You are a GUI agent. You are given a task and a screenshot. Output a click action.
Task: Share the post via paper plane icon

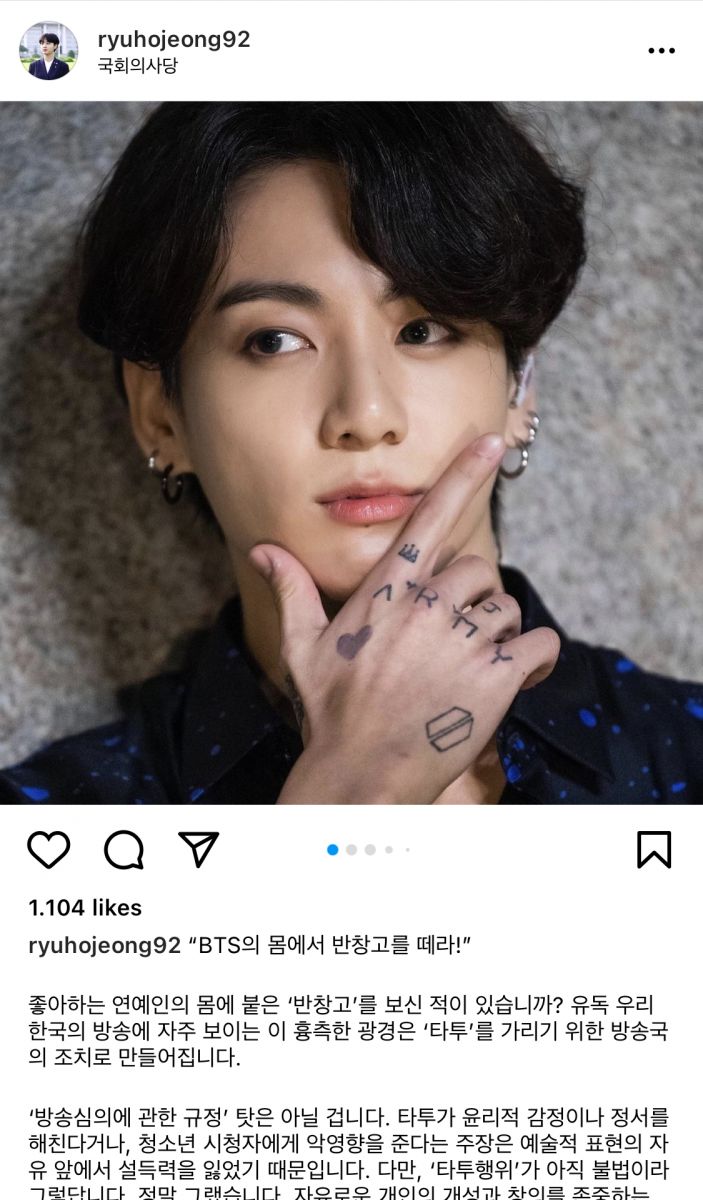(198, 849)
